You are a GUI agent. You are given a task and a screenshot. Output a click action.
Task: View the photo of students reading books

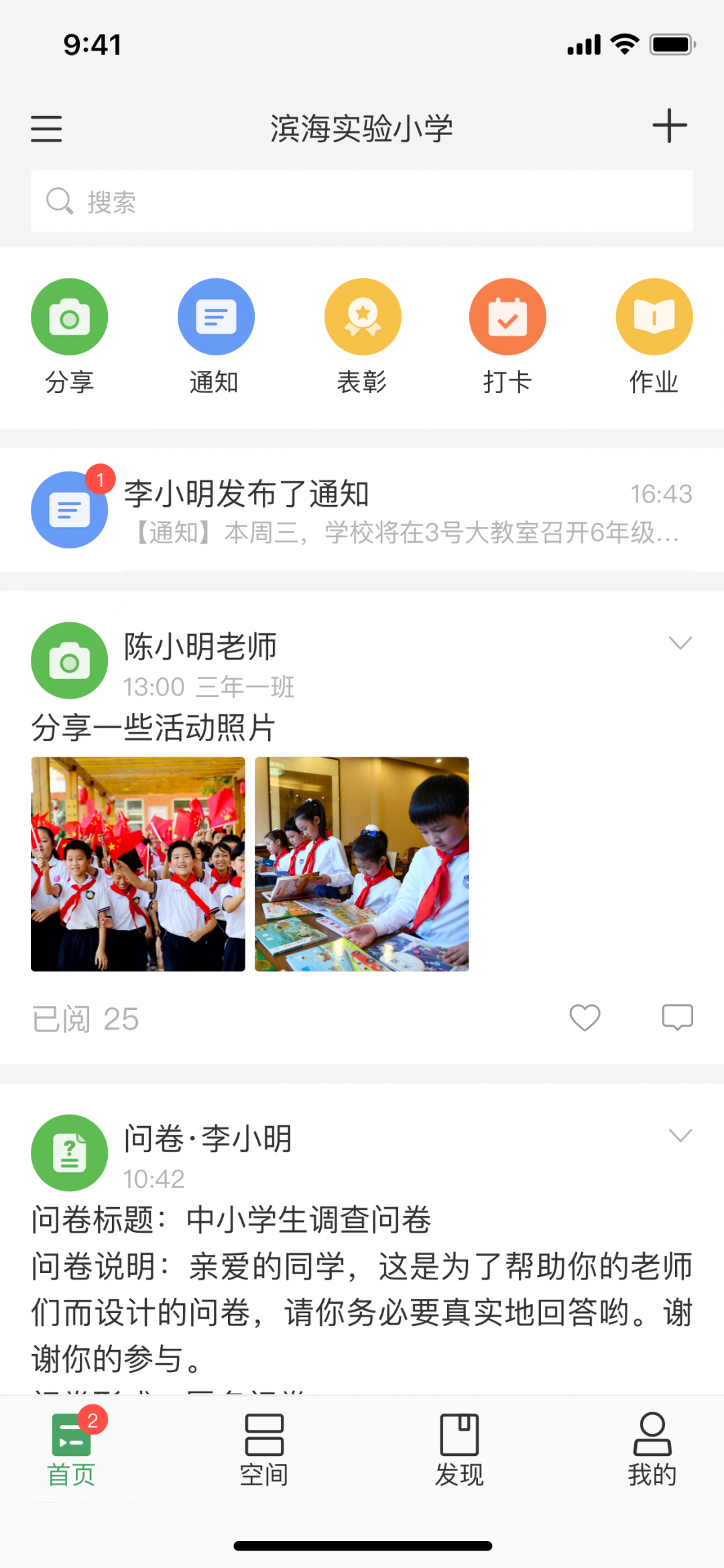pyautogui.click(x=362, y=864)
